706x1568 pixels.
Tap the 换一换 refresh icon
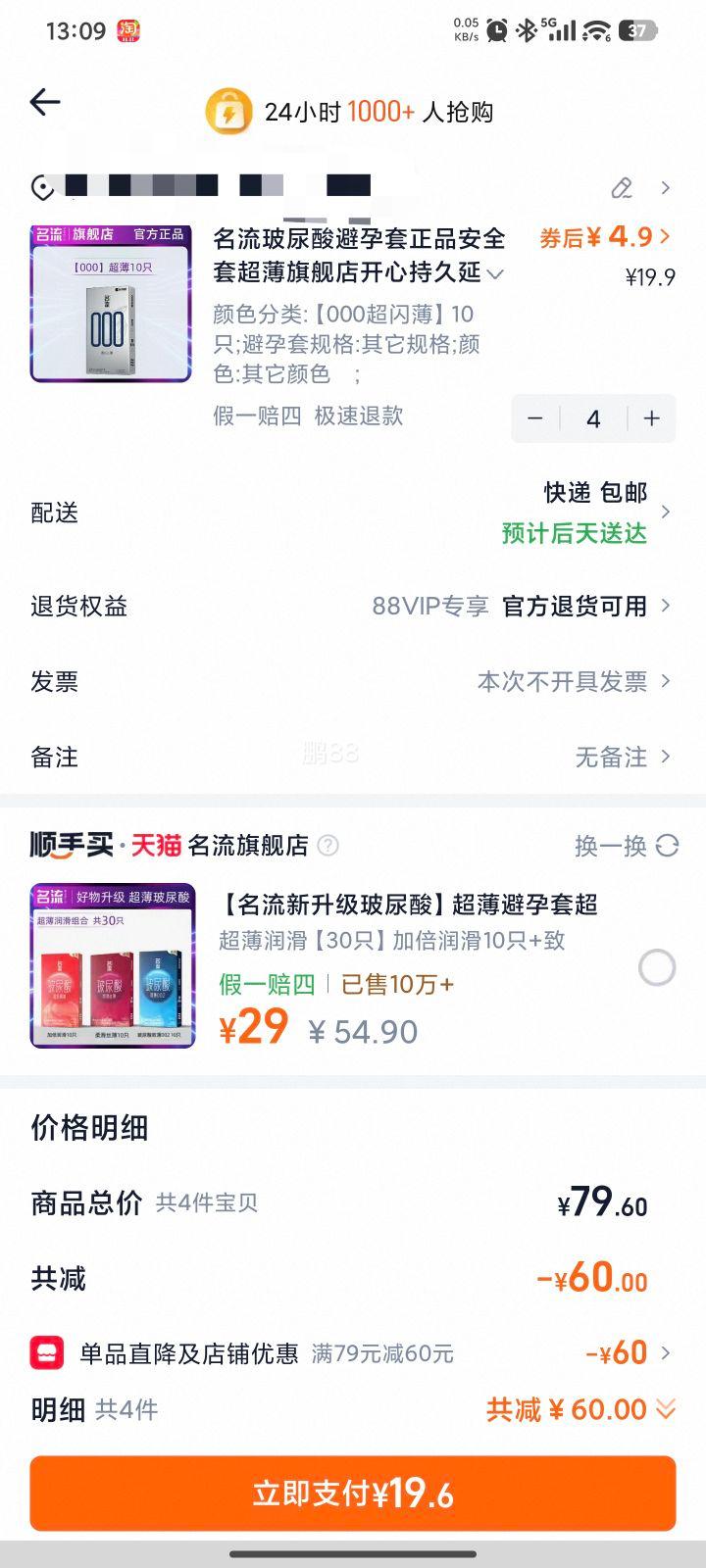pos(670,846)
